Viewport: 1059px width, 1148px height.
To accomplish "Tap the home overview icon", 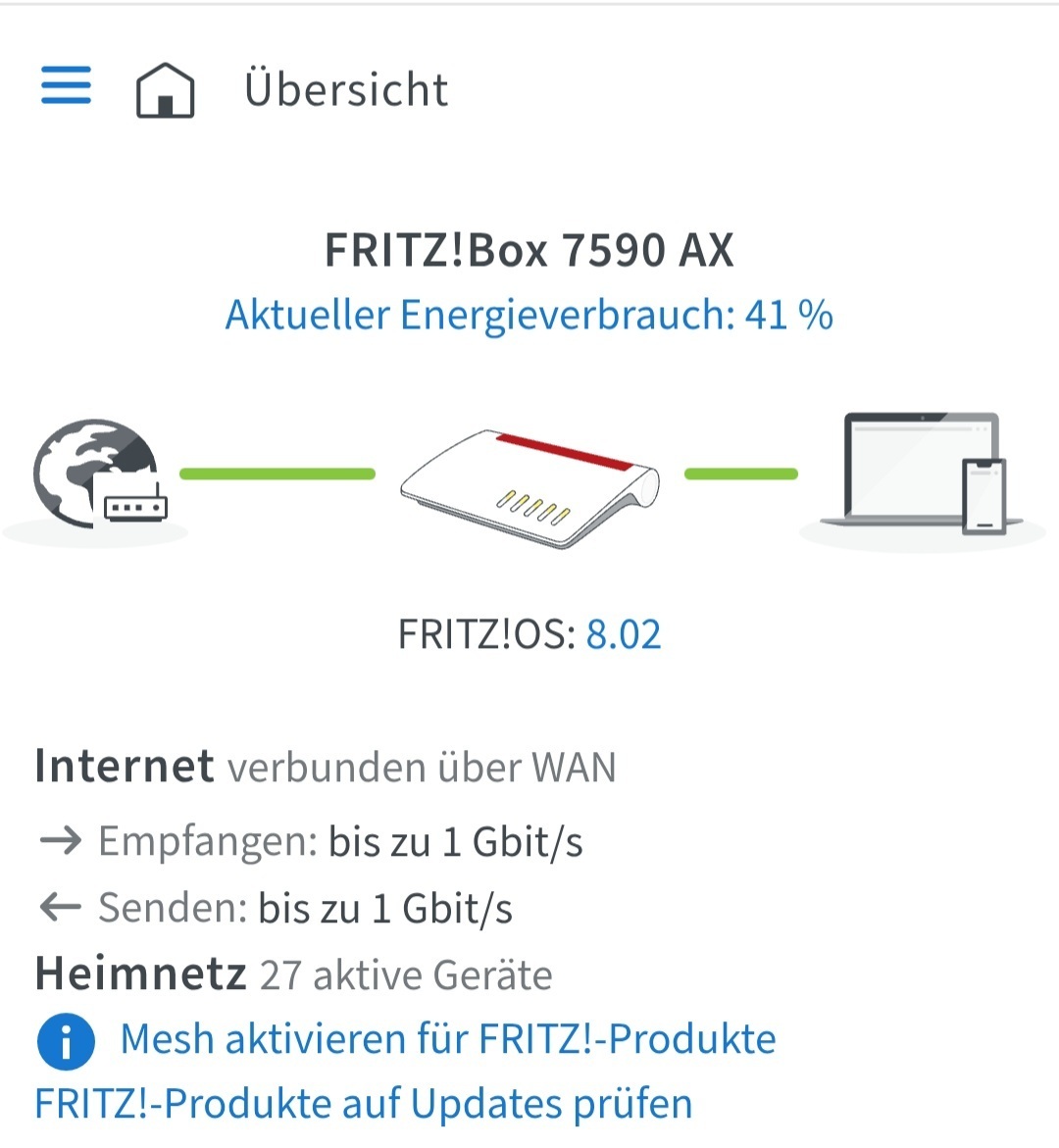I will (165, 90).
